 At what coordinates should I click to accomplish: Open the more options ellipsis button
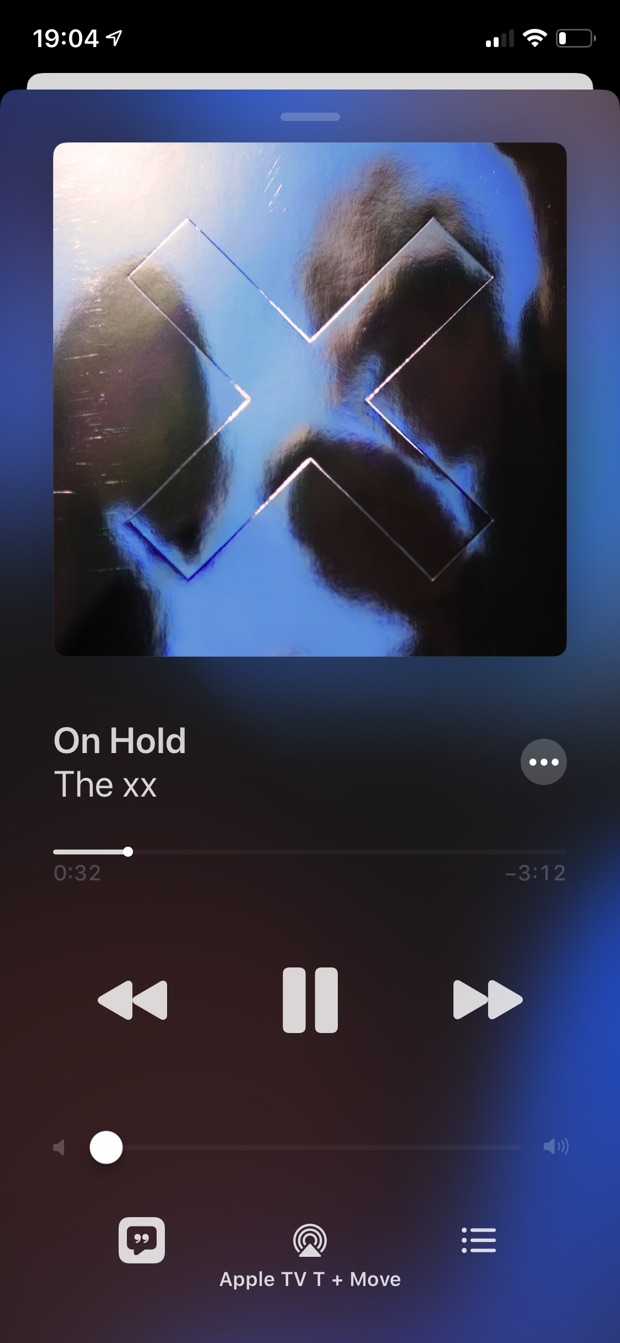coord(544,762)
